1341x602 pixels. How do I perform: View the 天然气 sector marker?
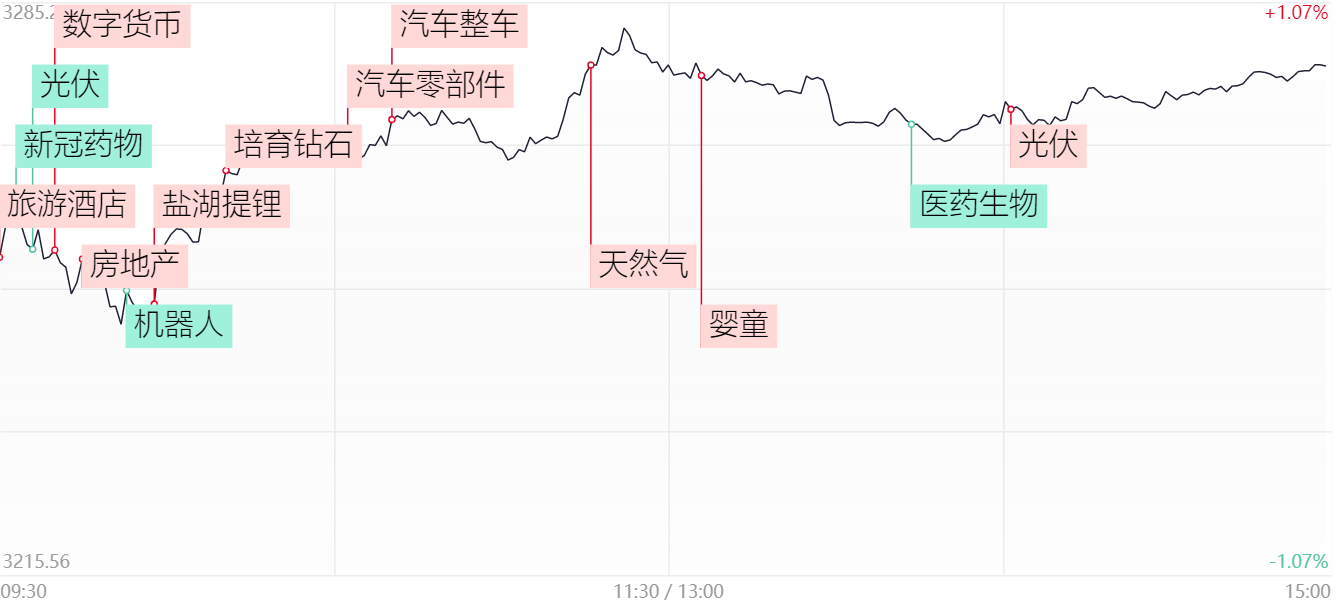coord(643,265)
